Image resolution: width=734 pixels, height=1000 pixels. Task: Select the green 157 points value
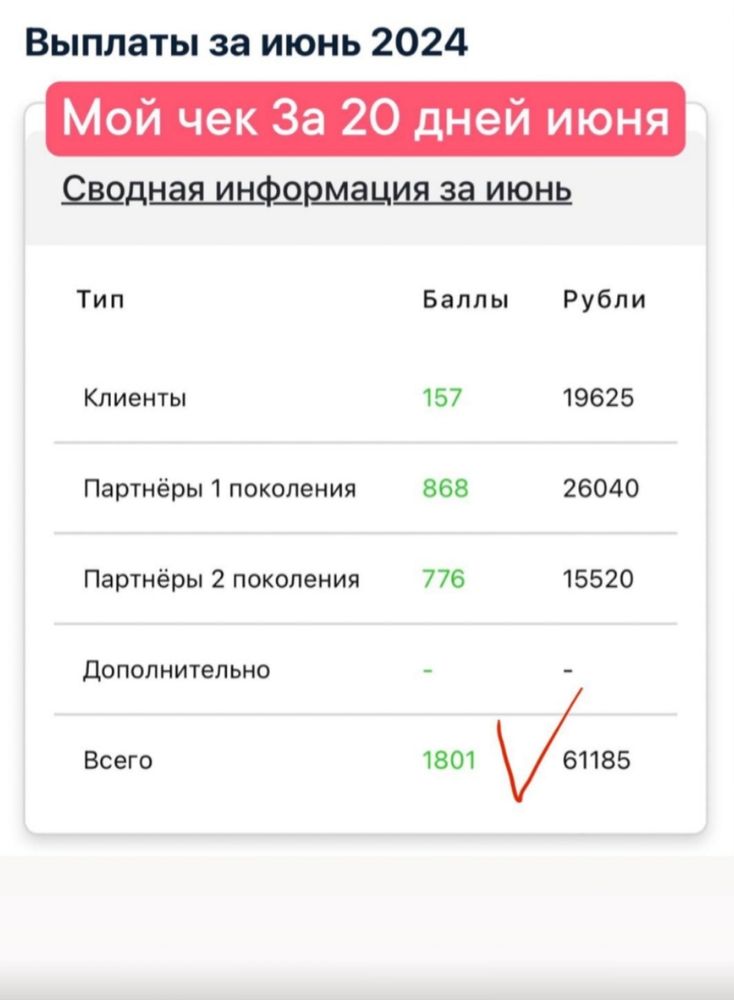443,396
